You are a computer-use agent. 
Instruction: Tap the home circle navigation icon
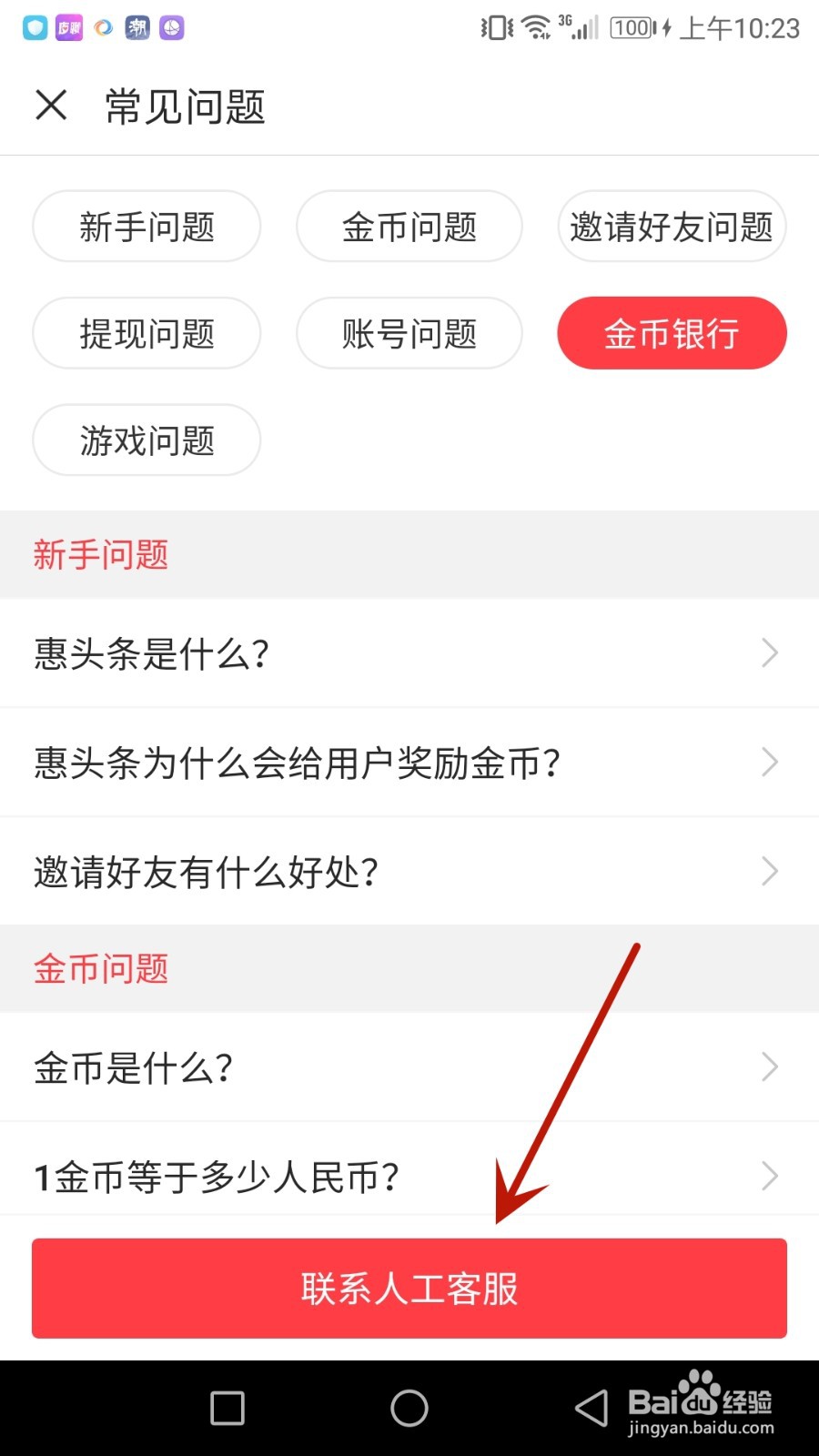[409, 1407]
